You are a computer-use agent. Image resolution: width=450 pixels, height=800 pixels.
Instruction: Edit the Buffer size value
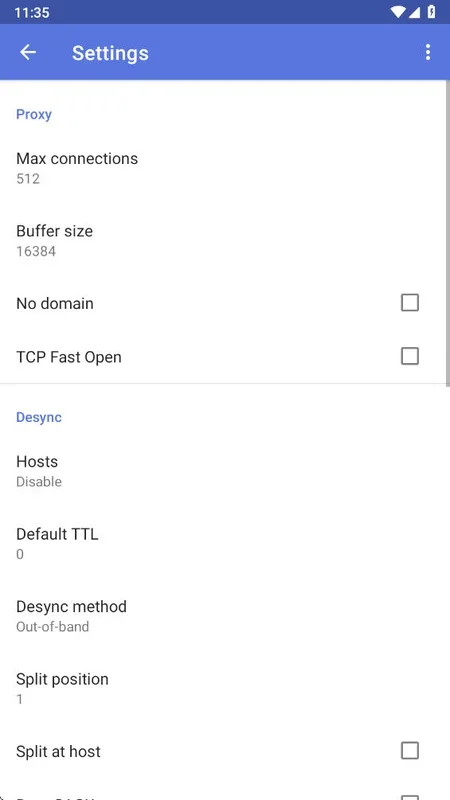pos(223,240)
